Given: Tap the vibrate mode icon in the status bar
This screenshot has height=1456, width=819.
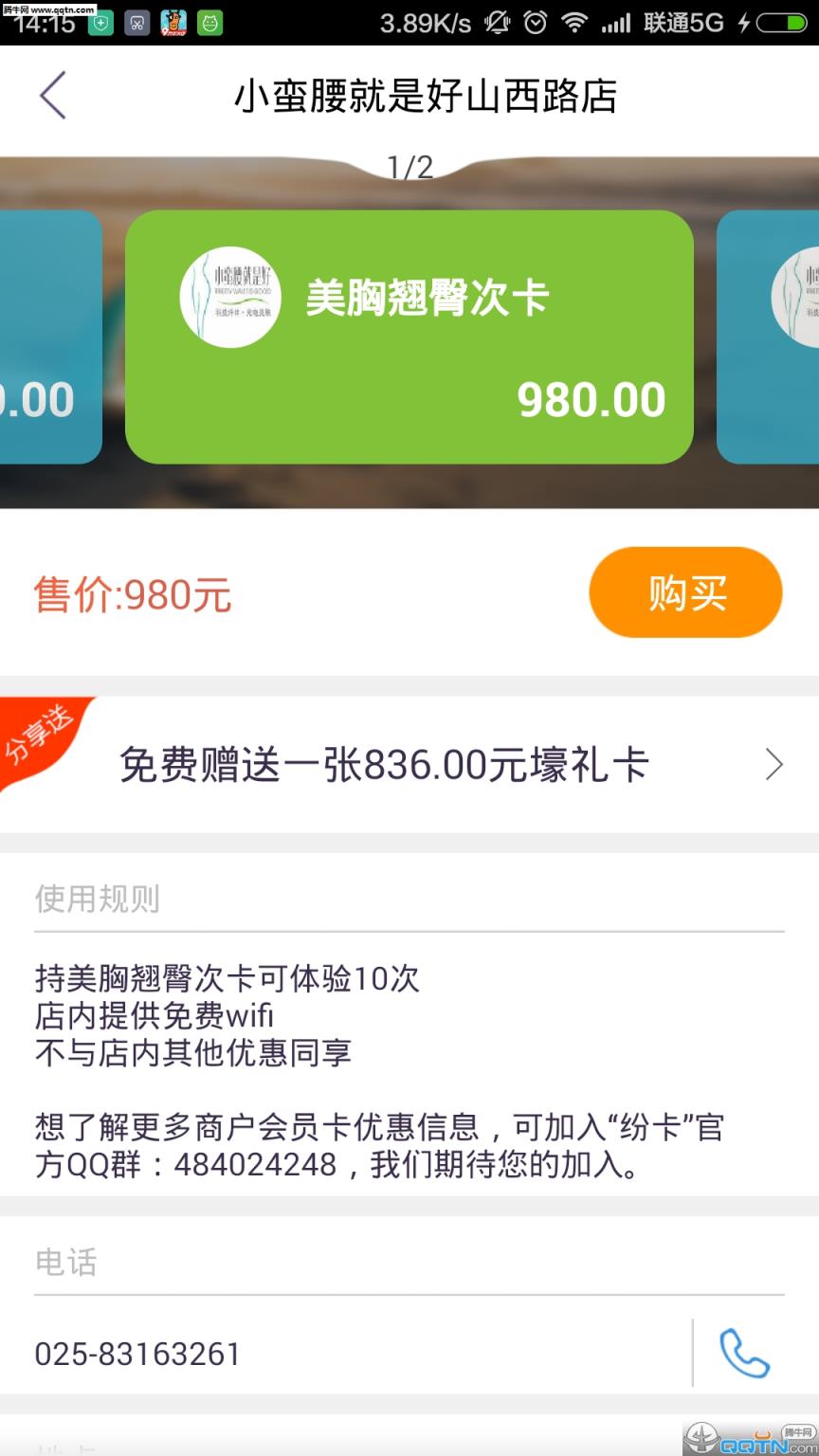Looking at the screenshot, I should [x=499, y=21].
